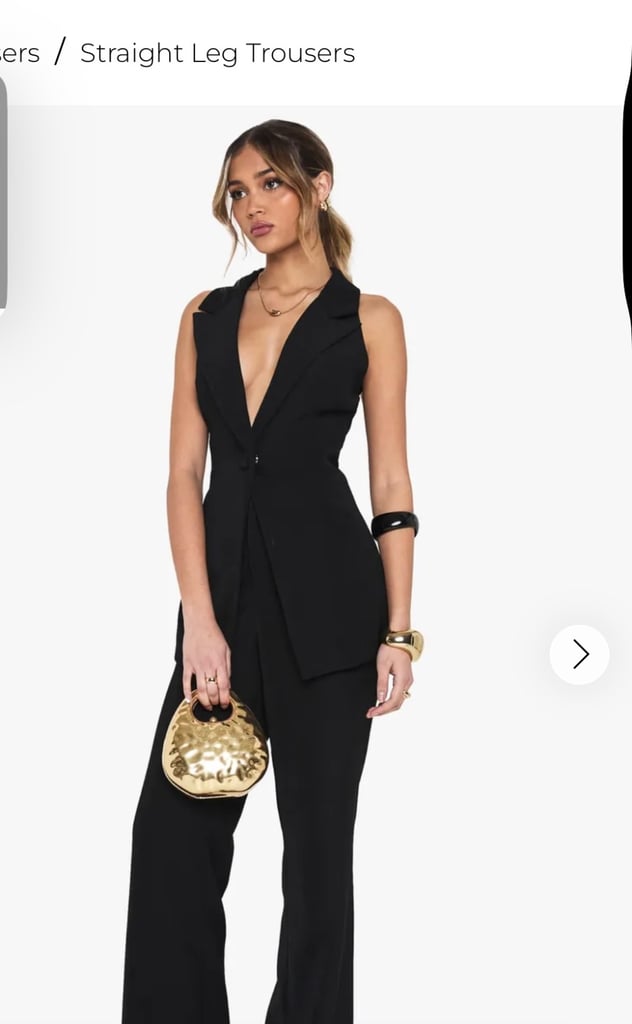Open the Straight Leg Trousers breadcrumb
This screenshot has width=632, height=1024.
click(217, 53)
